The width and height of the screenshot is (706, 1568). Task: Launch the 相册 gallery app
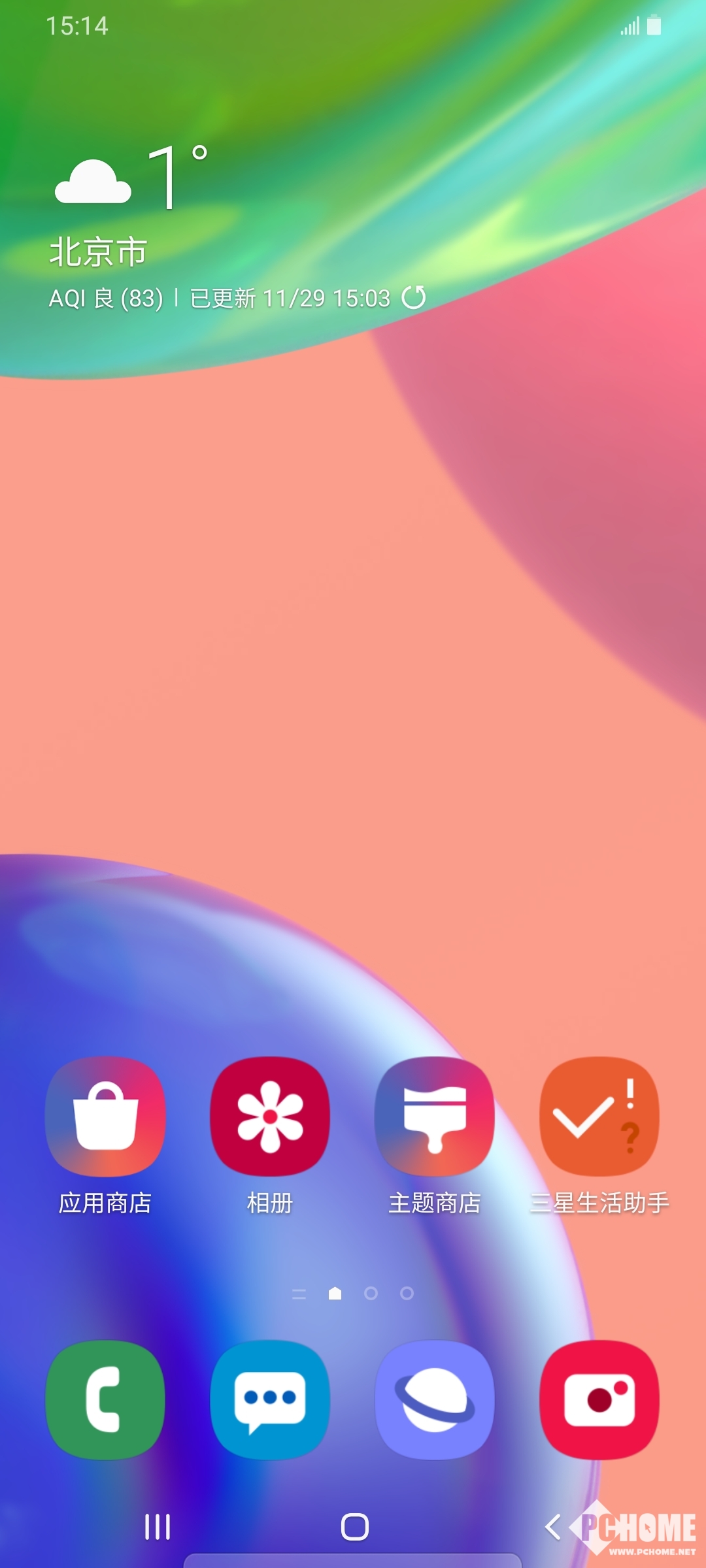point(269,1117)
